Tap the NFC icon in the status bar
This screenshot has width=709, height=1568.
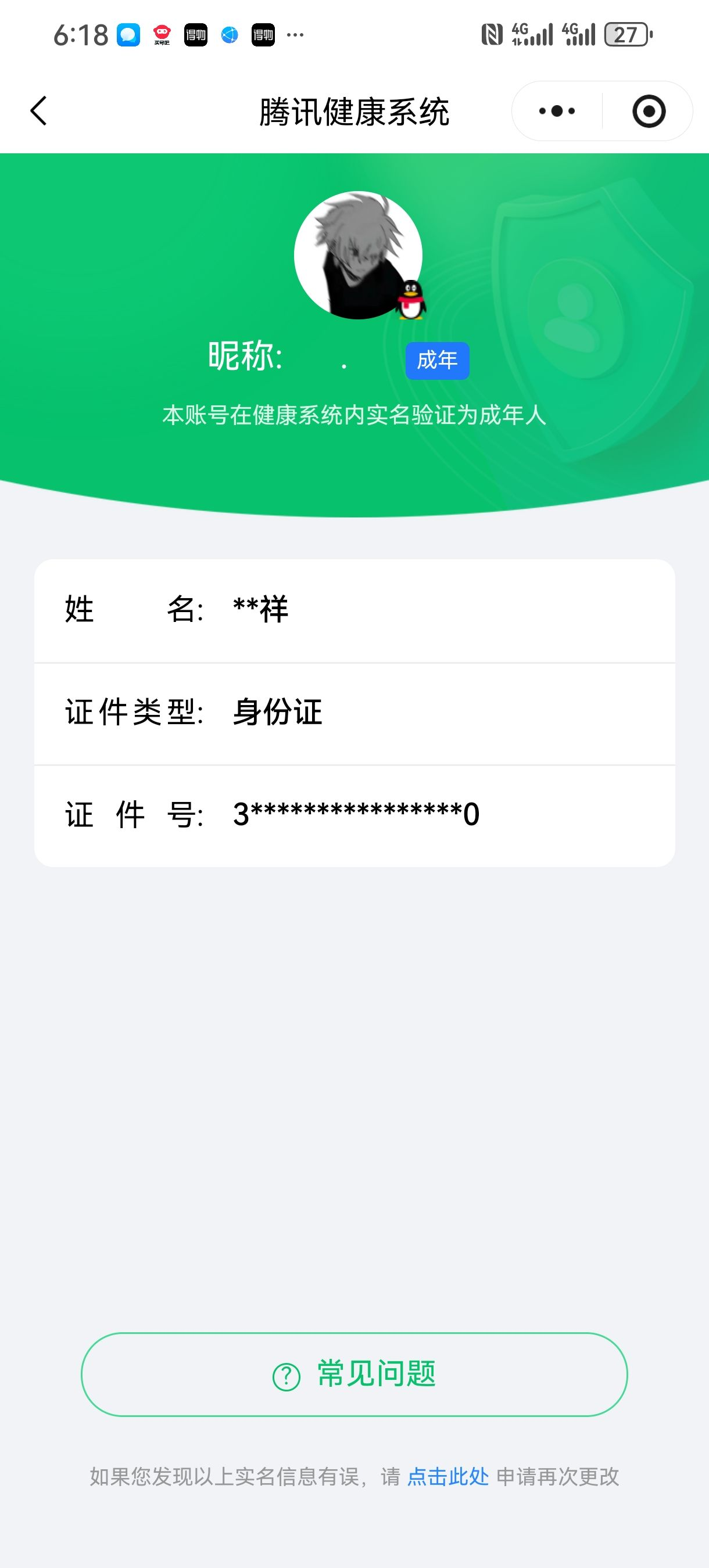(x=492, y=34)
